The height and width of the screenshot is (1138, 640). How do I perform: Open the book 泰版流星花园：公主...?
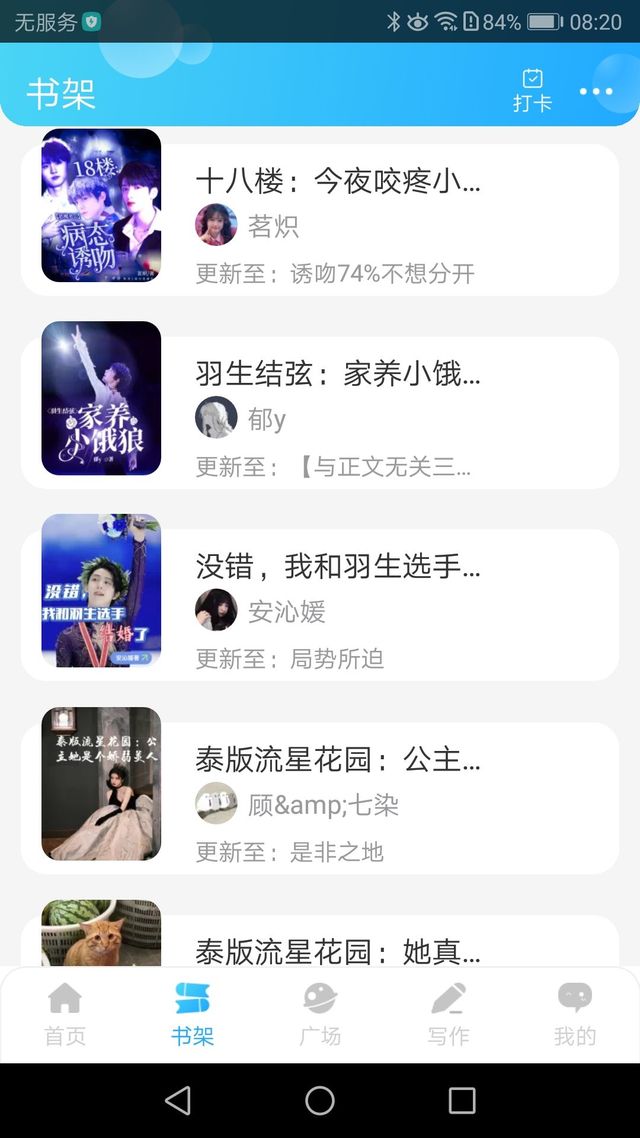click(x=319, y=798)
